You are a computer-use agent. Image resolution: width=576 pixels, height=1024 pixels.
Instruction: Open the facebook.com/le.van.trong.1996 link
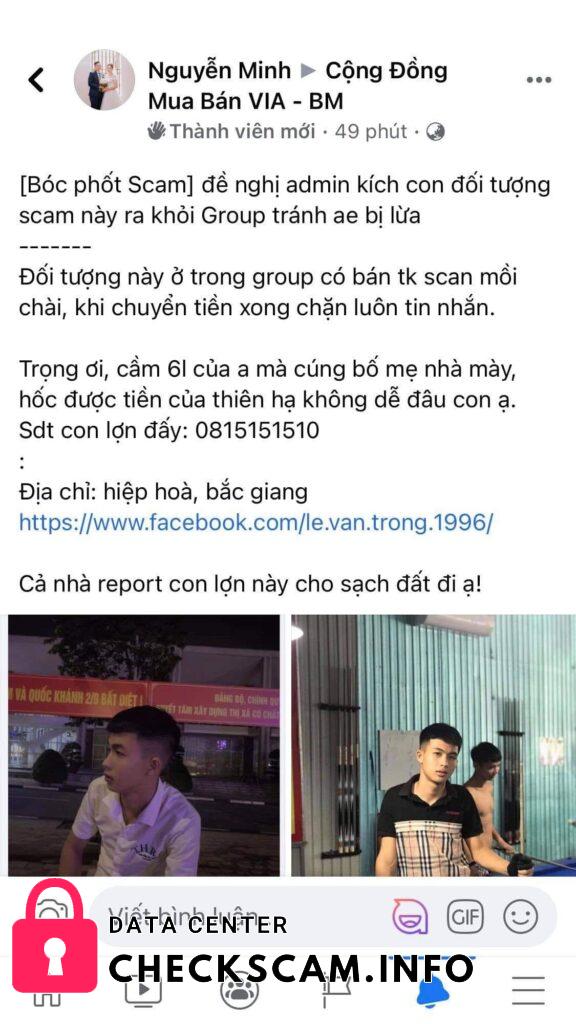point(256,522)
